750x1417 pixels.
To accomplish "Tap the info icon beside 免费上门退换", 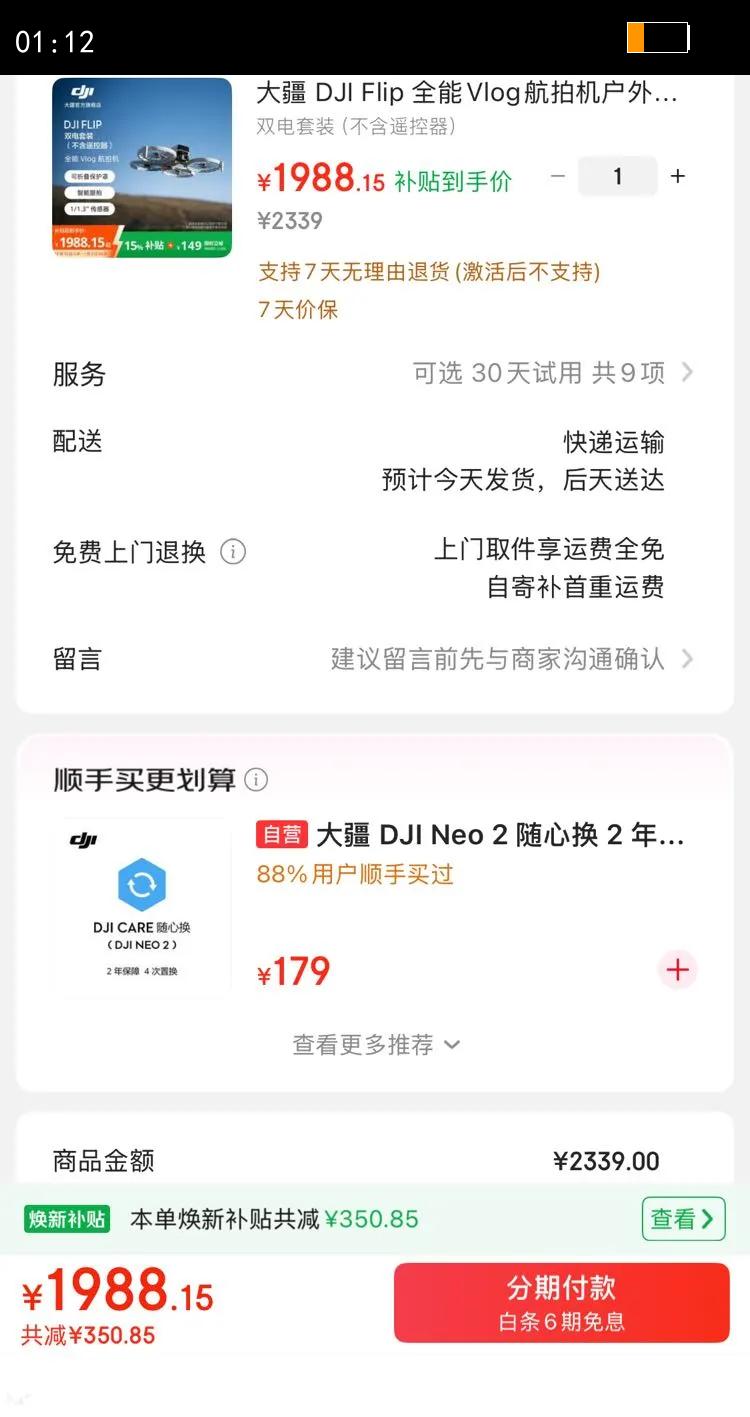I will tap(233, 551).
